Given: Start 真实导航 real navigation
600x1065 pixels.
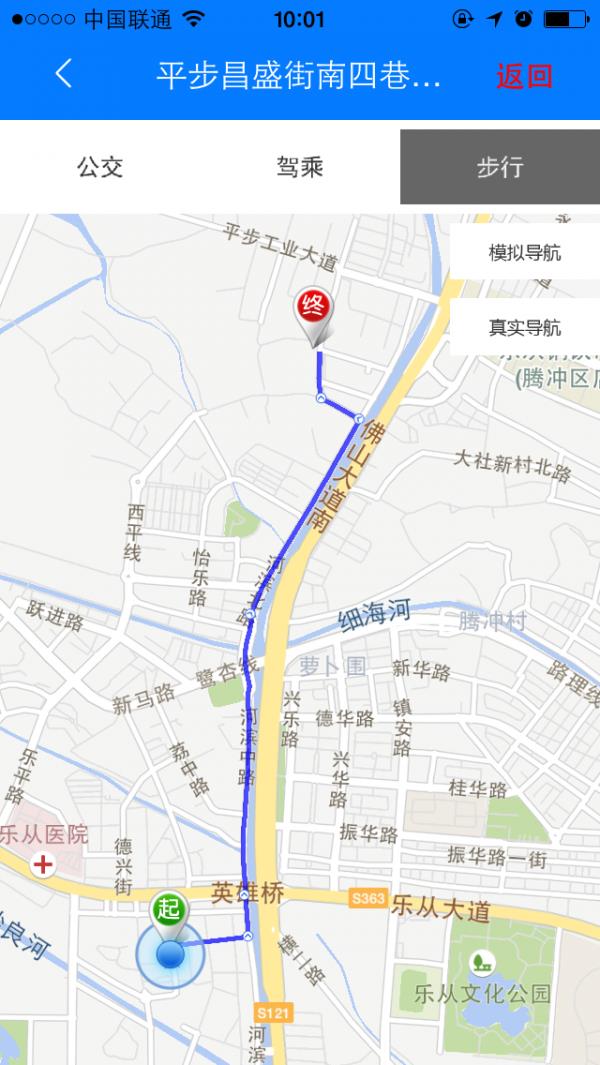Looking at the screenshot, I should tap(524, 327).
